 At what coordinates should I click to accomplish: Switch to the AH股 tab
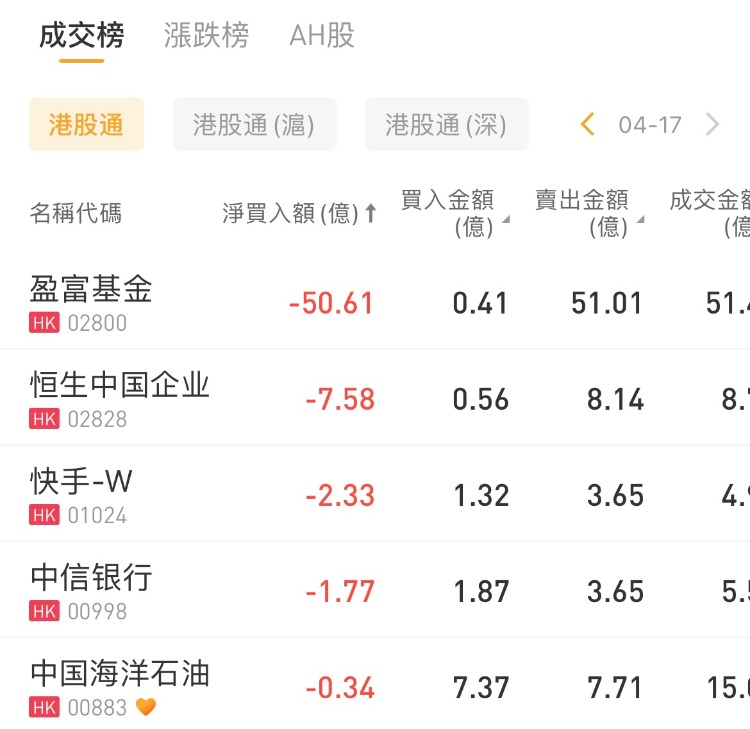(x=322, y=36)
